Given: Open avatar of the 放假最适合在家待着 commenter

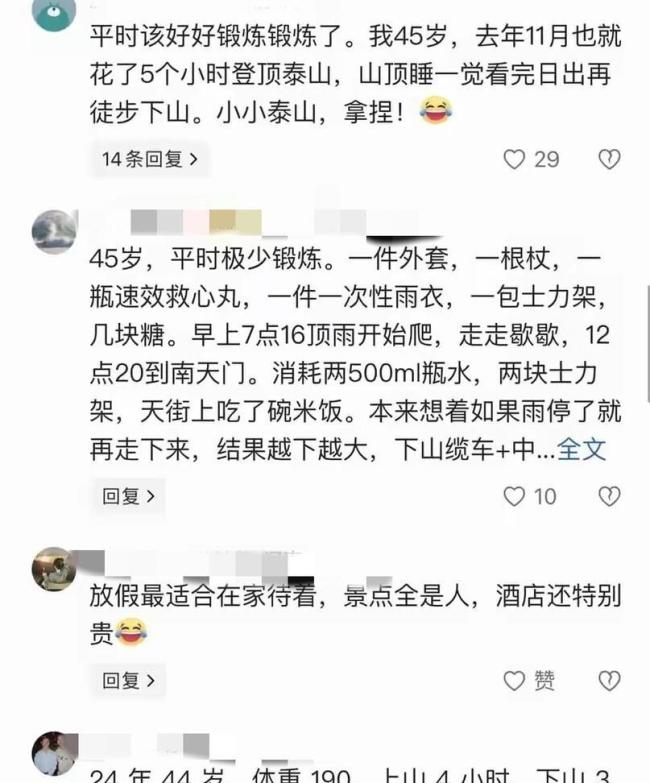Looking at the screenshot, I should 54,570.
